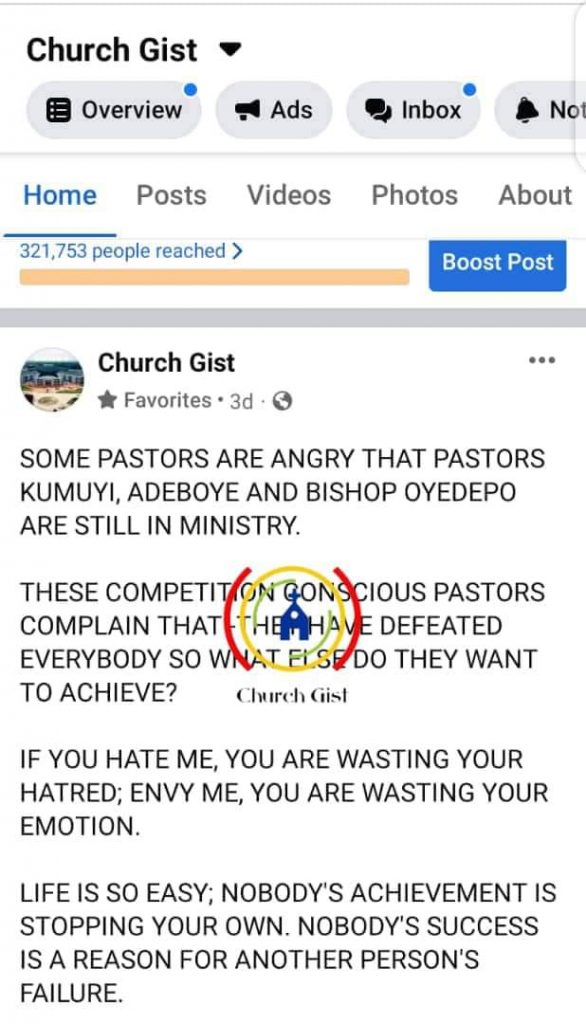Open the Church Gist page switcher dropdown

pos(230,50)
